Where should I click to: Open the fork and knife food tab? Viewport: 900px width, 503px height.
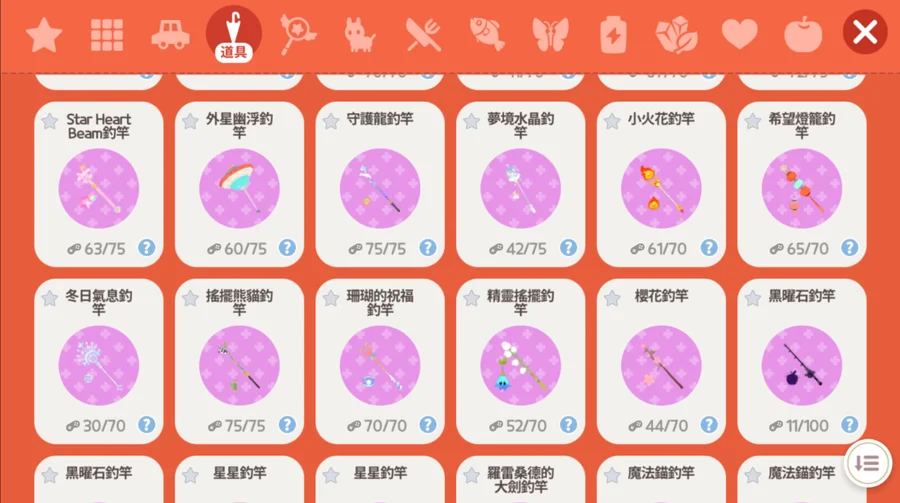(423, 35)
